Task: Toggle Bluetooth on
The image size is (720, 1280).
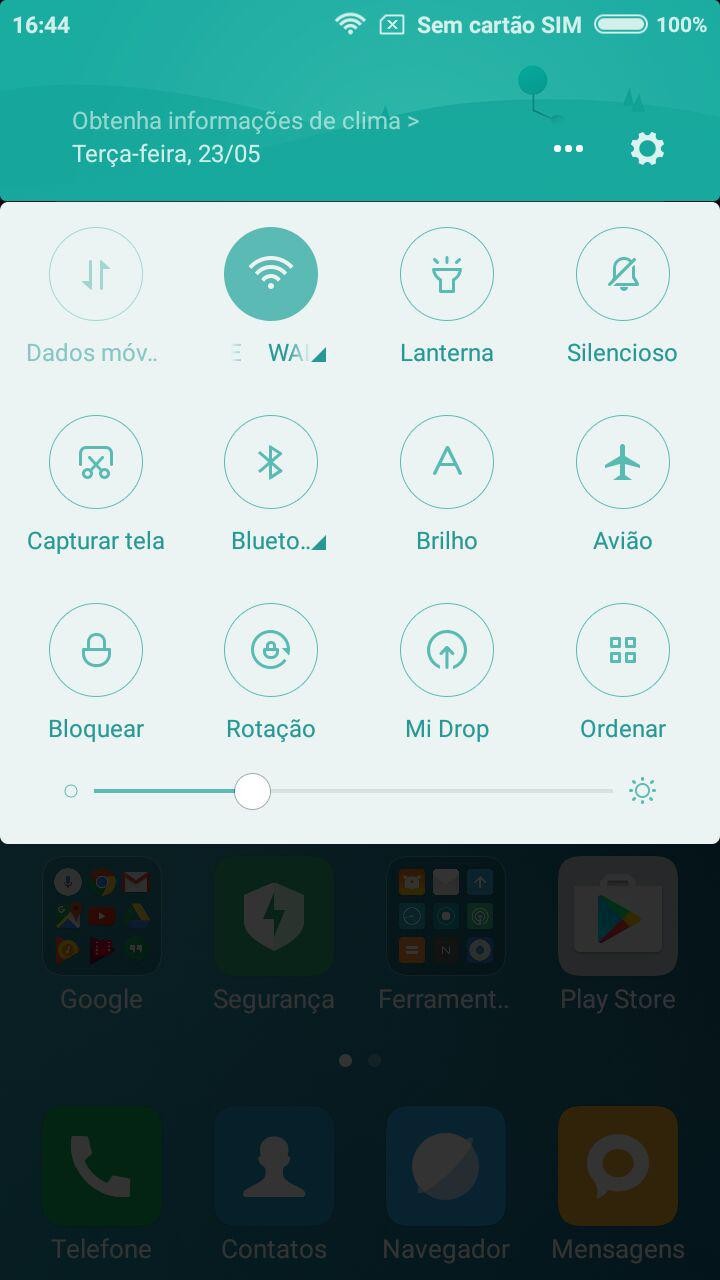Action: point(271,462)
